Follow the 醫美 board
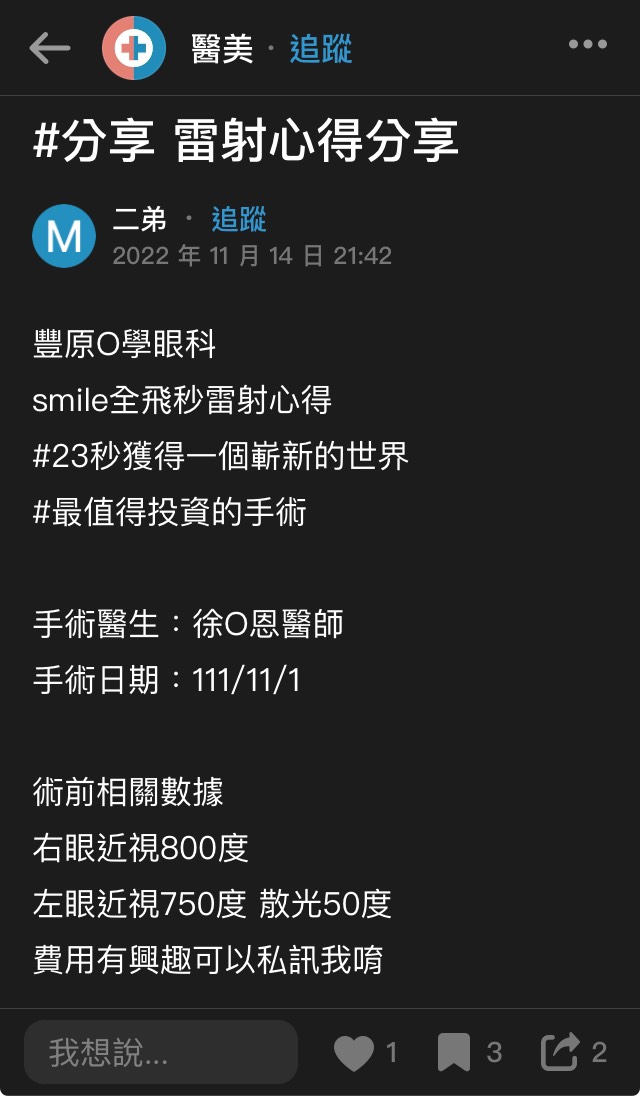 321,49
